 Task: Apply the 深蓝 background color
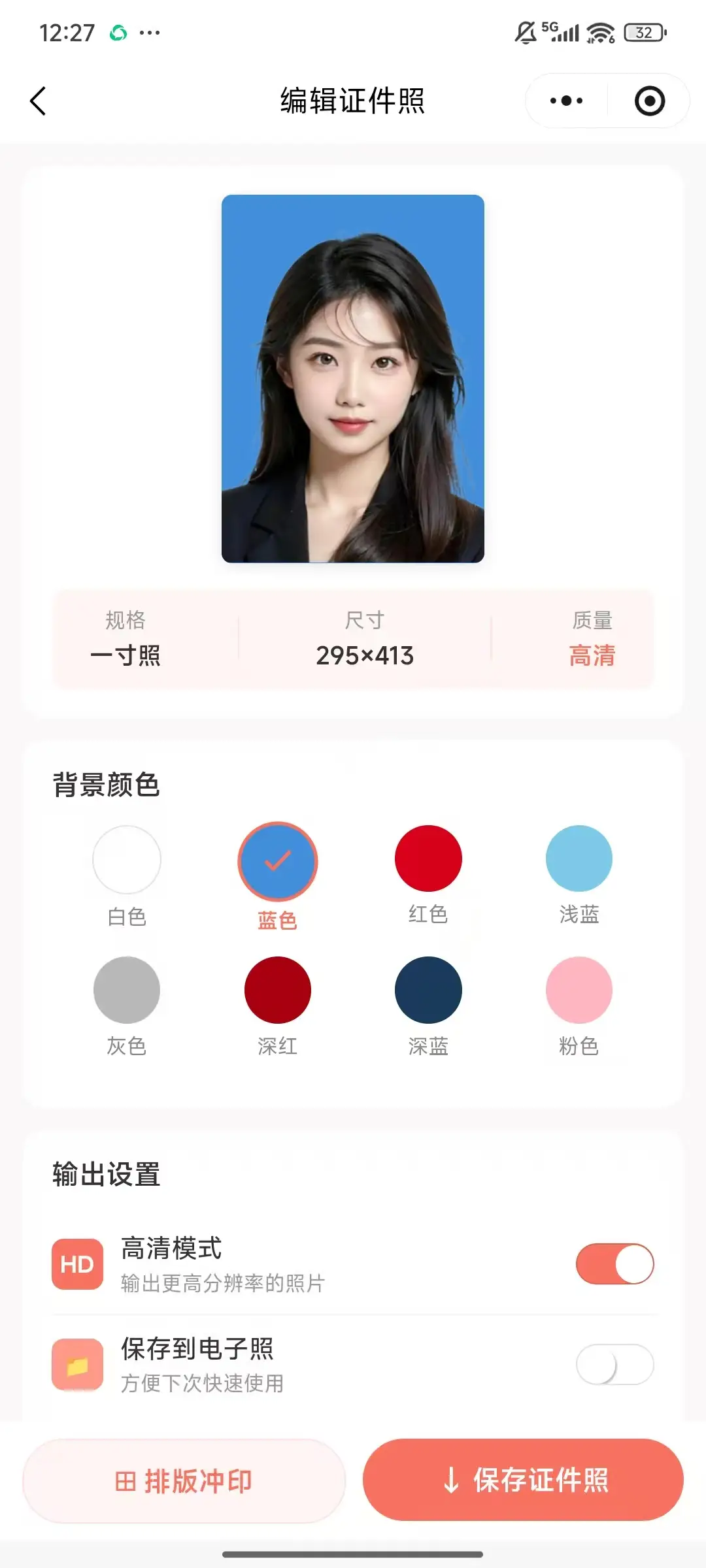[x=428, y=990]
